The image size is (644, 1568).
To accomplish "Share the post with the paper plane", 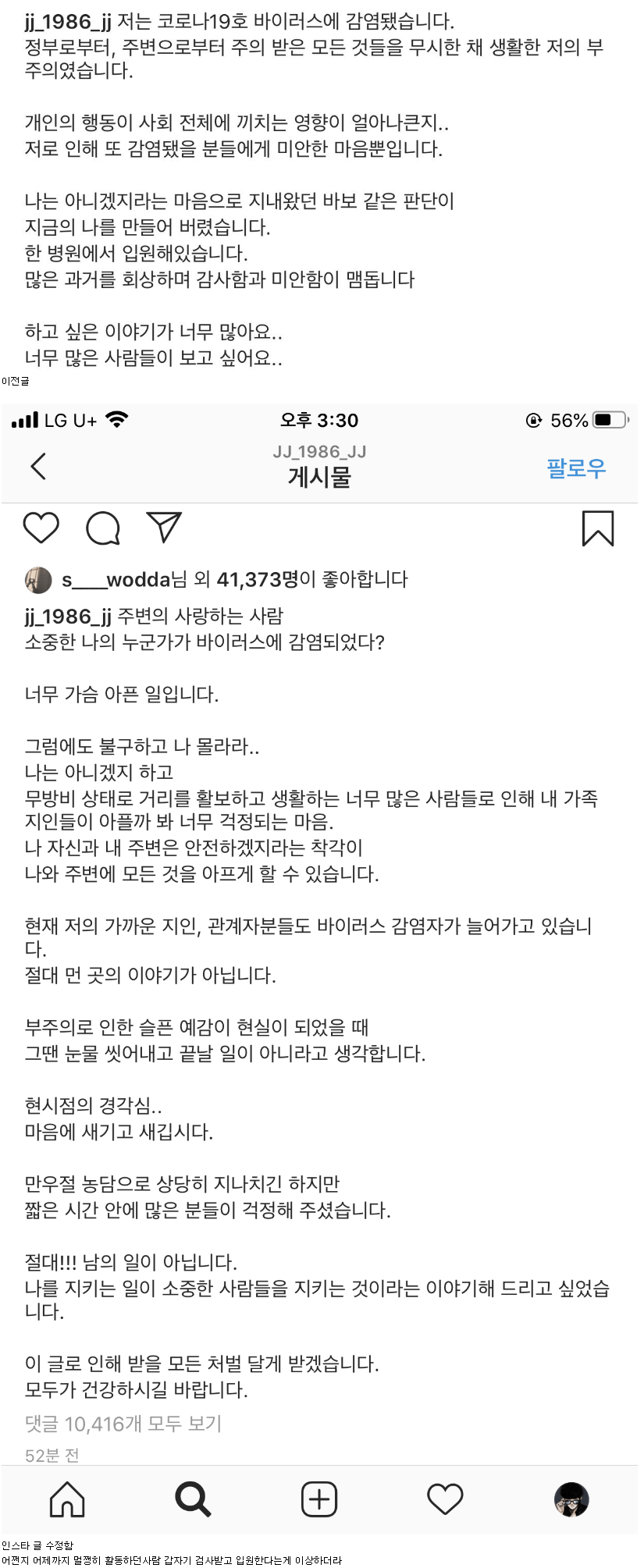I will [x=164, y=527].
